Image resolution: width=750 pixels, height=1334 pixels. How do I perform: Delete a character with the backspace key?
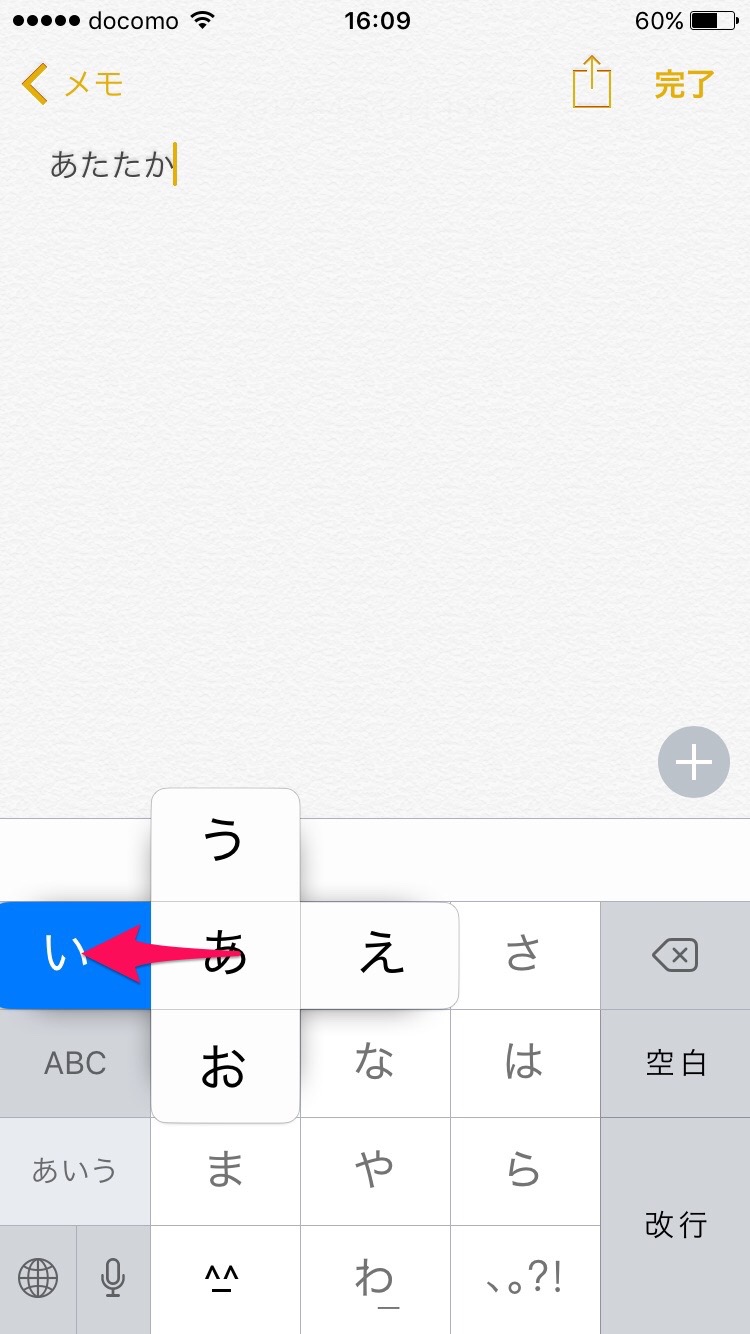[x=675, y=956]
